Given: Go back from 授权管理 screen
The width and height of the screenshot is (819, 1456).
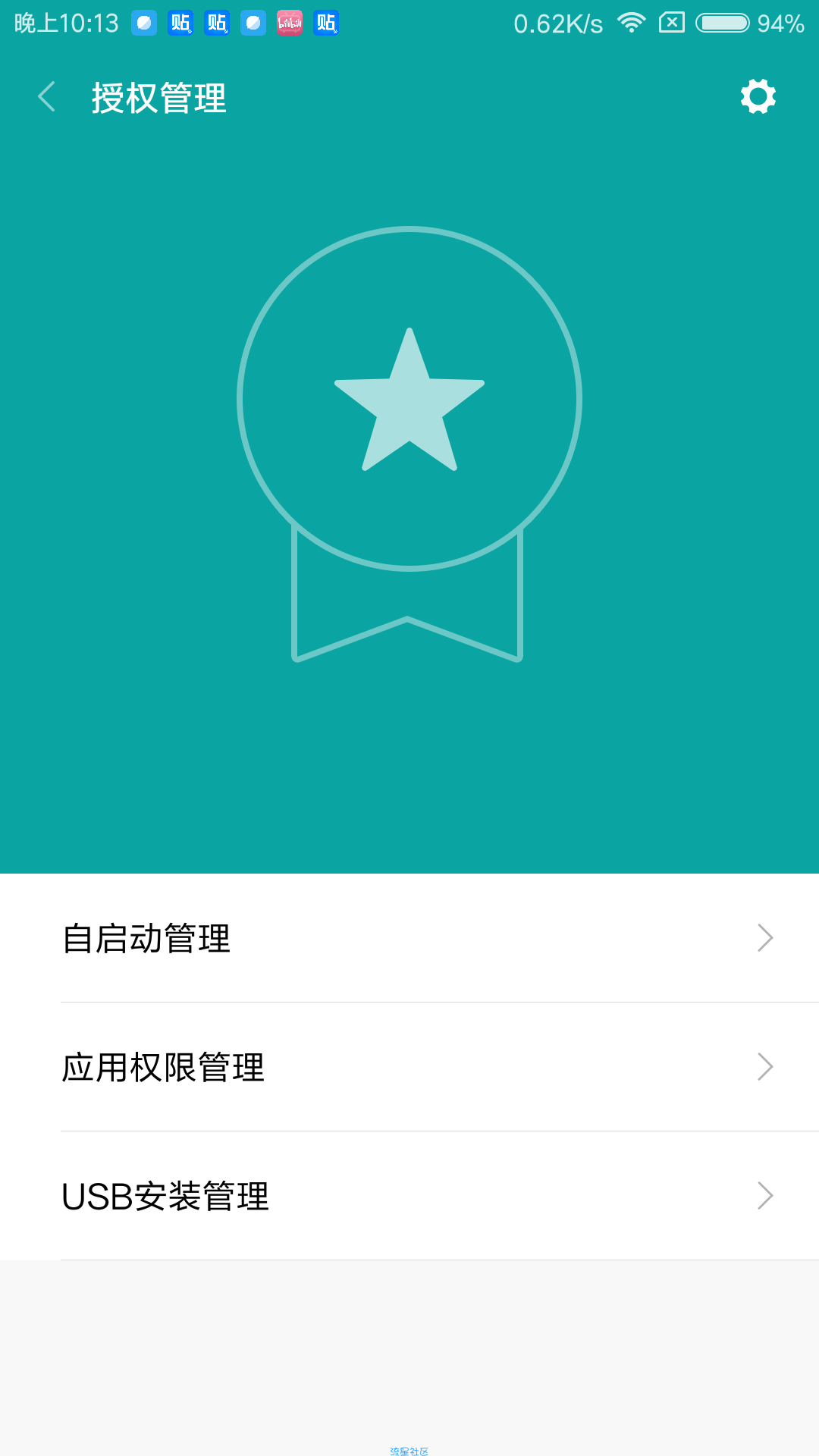Looking at the screenshot, I should (x=47, y=97).
